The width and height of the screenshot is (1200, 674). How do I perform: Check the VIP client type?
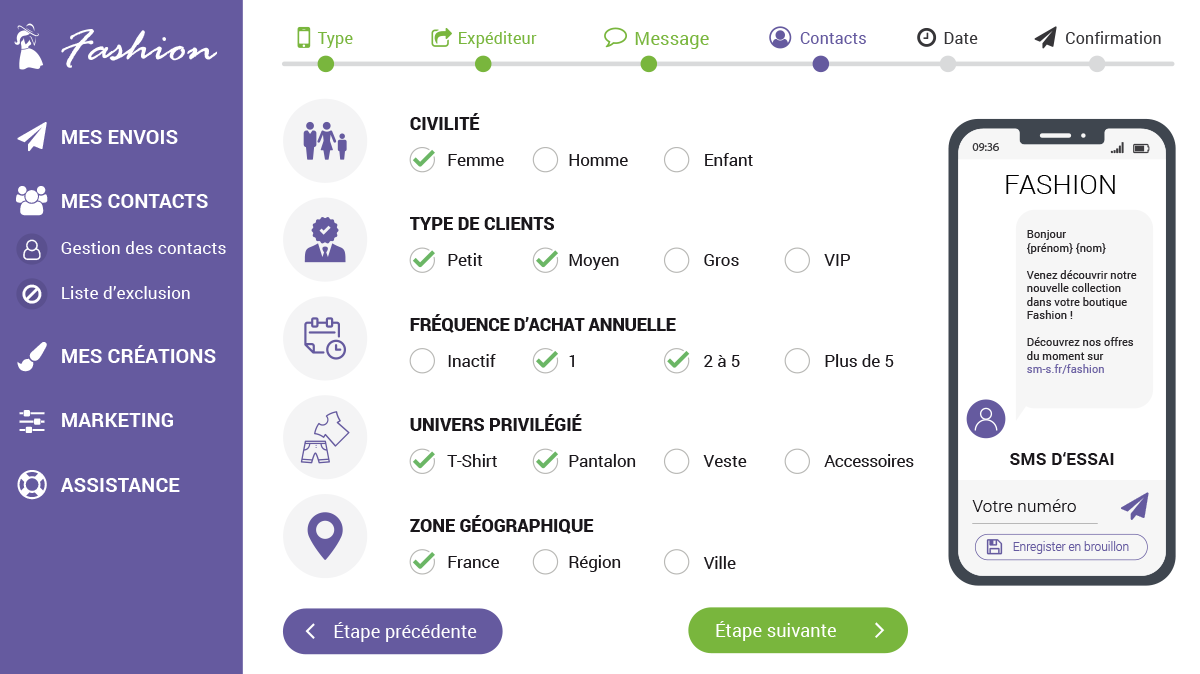pos(797,260)
